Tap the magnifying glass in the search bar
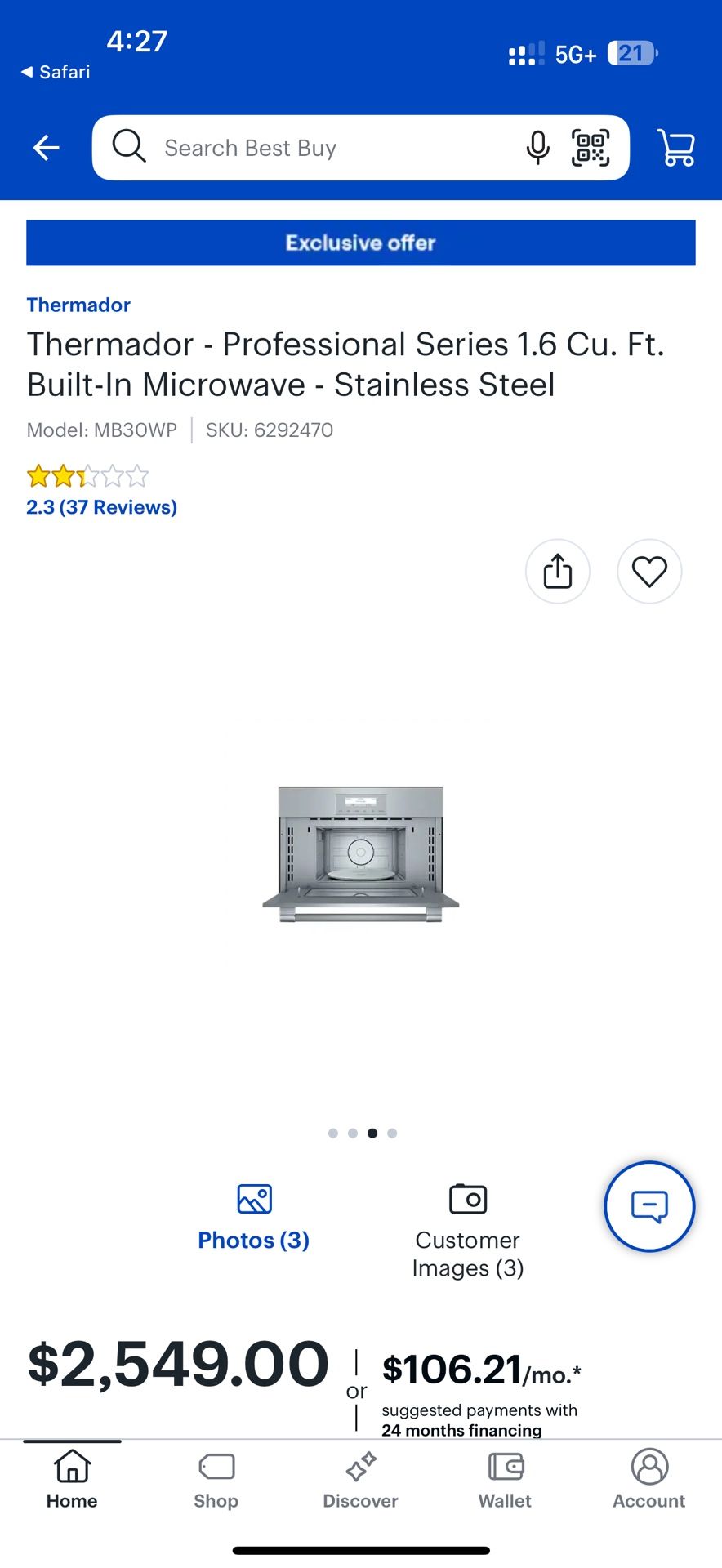 [x=128, y=147]
